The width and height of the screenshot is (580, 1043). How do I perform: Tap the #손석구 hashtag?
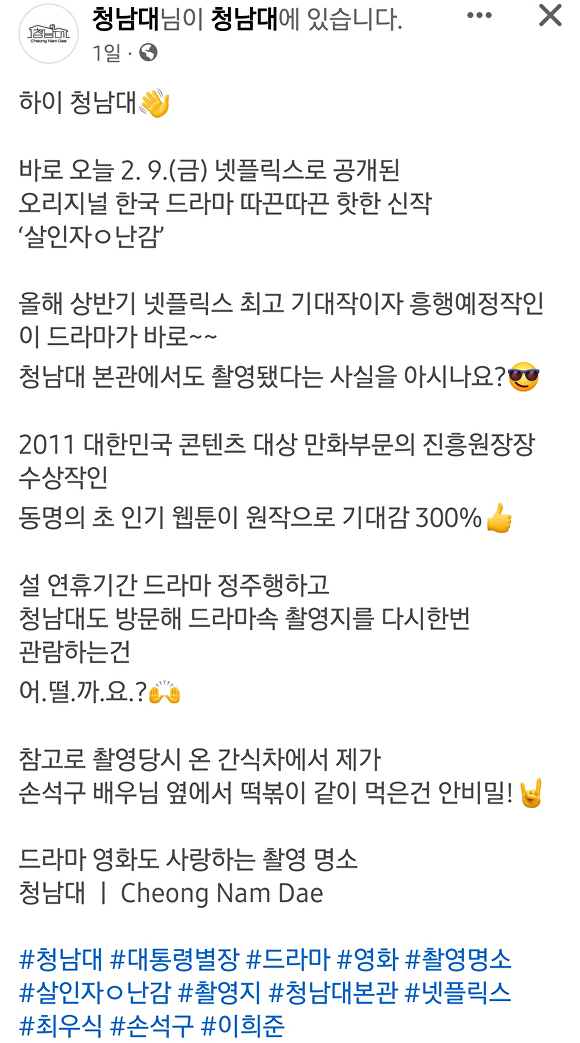[x=152, y=1026]
